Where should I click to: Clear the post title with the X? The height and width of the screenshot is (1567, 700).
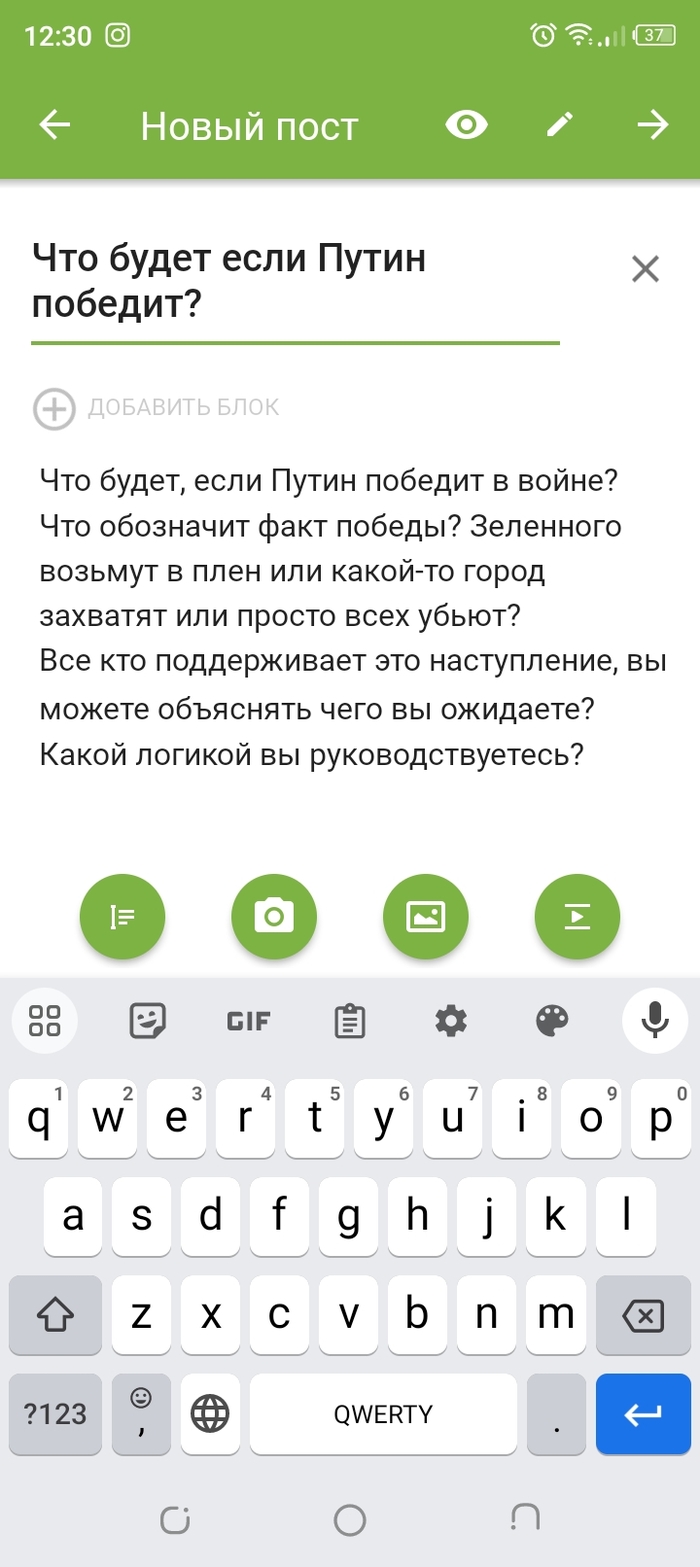pos(646,268)
